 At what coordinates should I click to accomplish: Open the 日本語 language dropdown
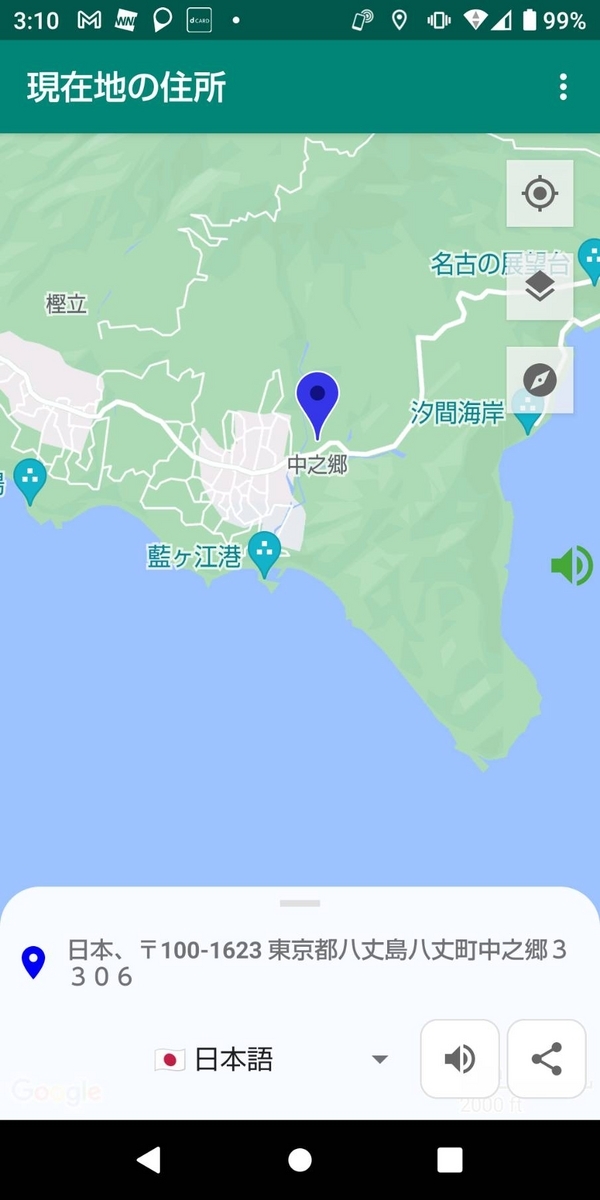[x=272, y=1059]
